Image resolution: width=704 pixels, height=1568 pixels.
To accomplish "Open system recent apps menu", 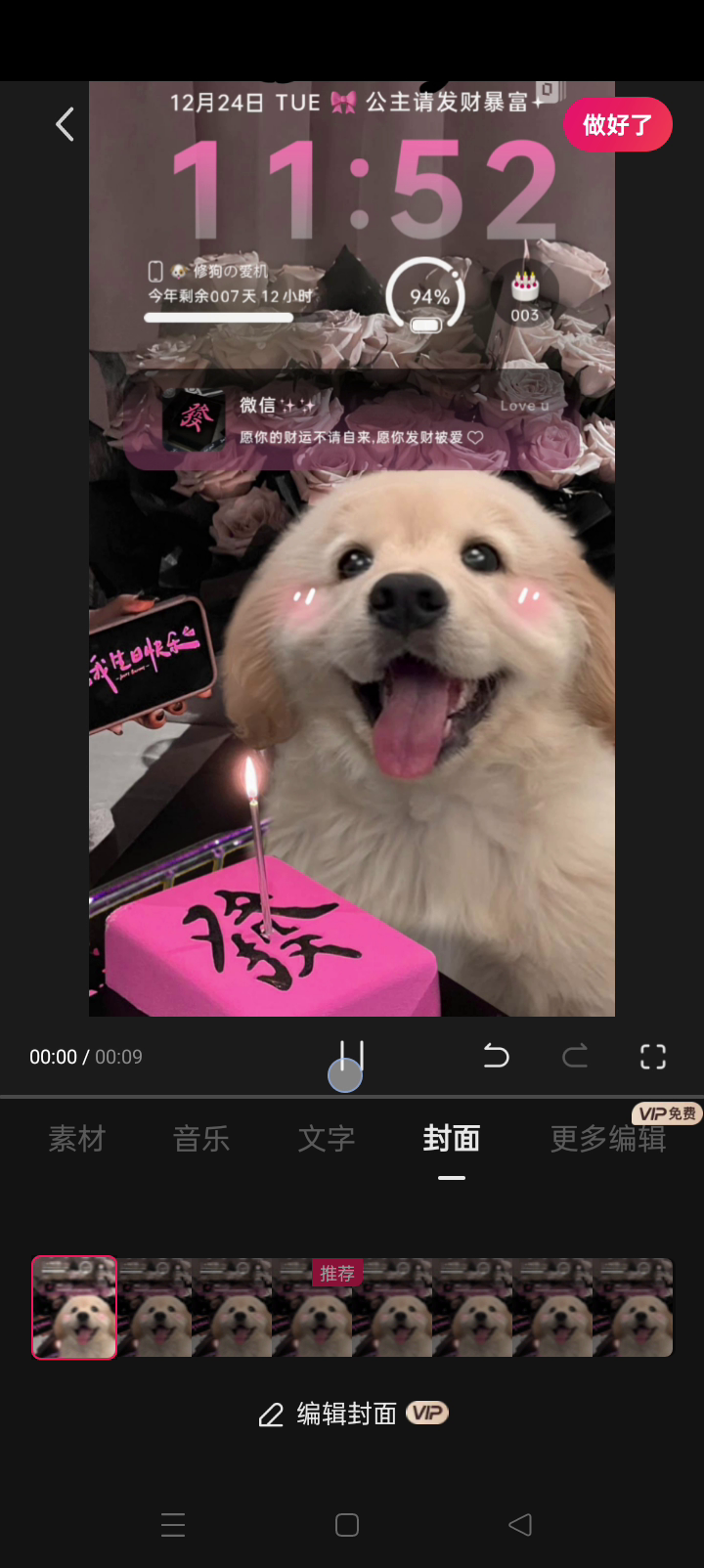I will click(x=173, y=1525).
